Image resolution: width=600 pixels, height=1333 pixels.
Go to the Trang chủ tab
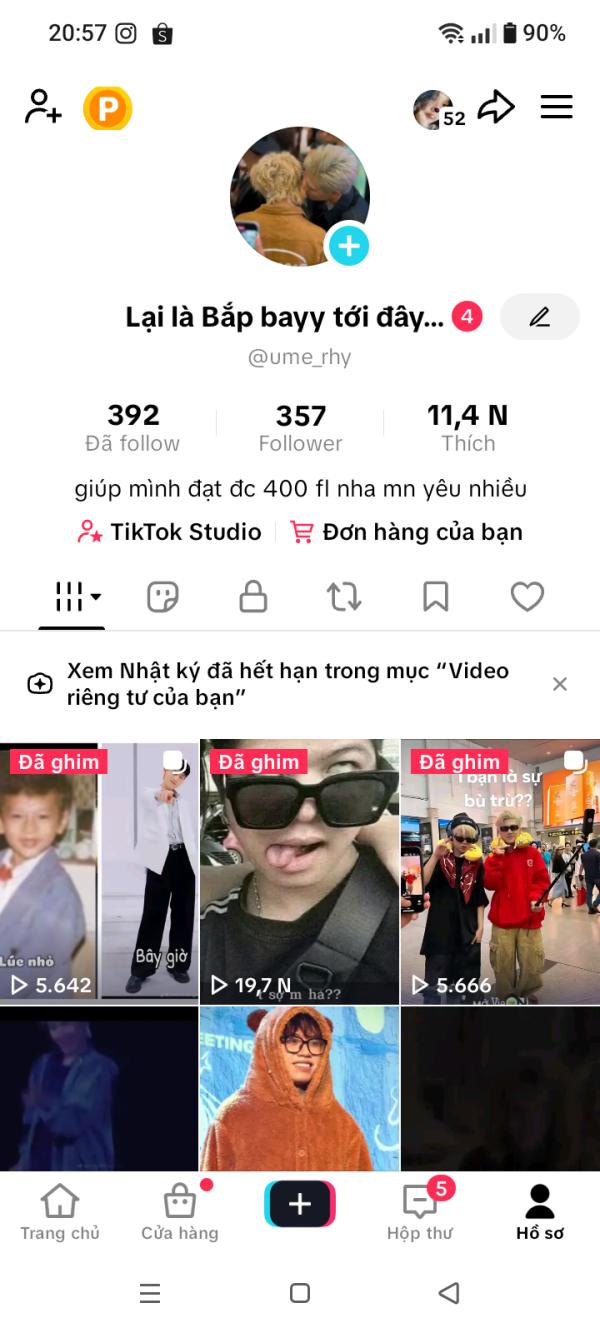click(60, 1212)
